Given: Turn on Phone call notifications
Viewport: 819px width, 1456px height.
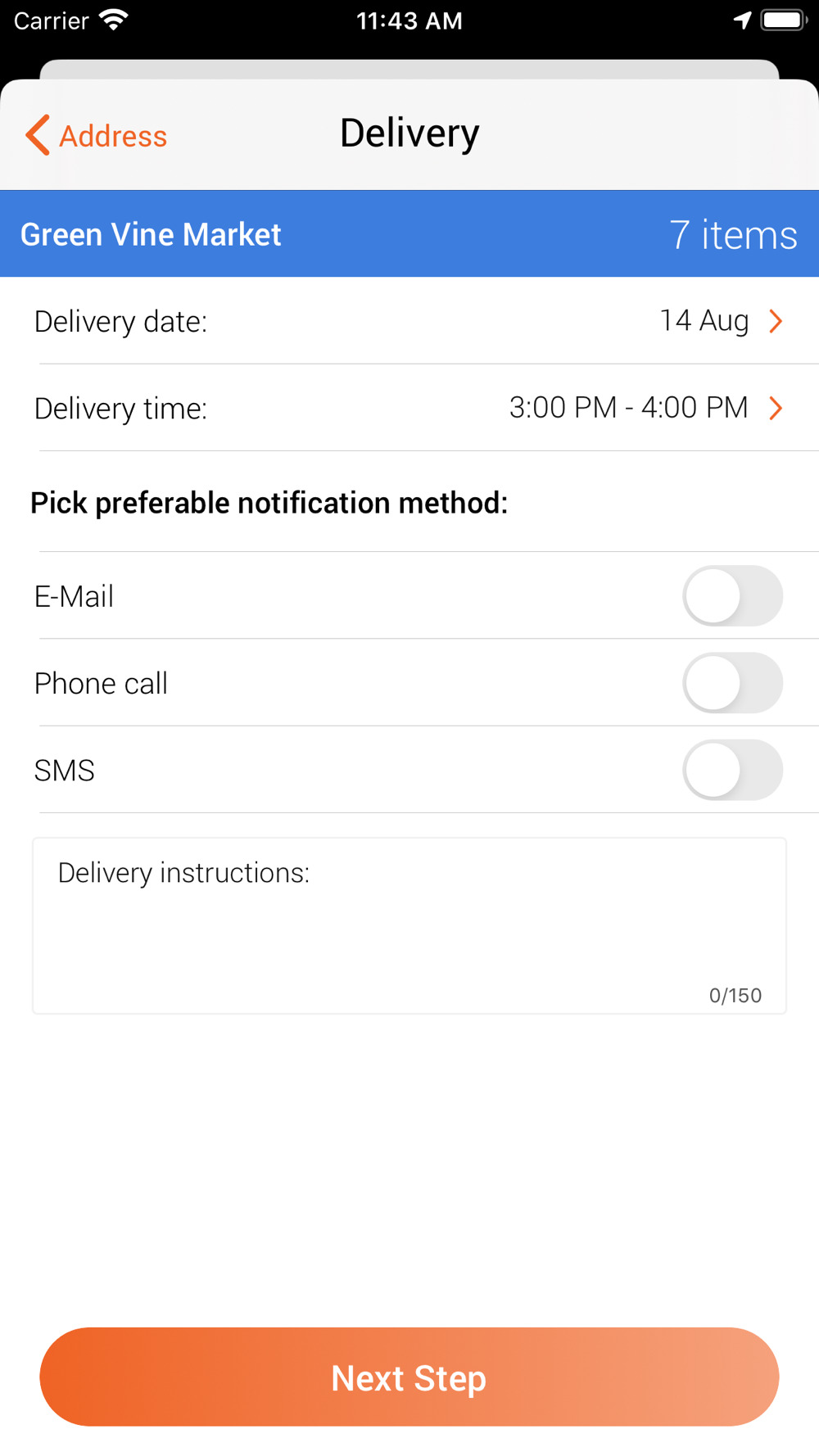Looking at the screenshot, I should point(732,683).
